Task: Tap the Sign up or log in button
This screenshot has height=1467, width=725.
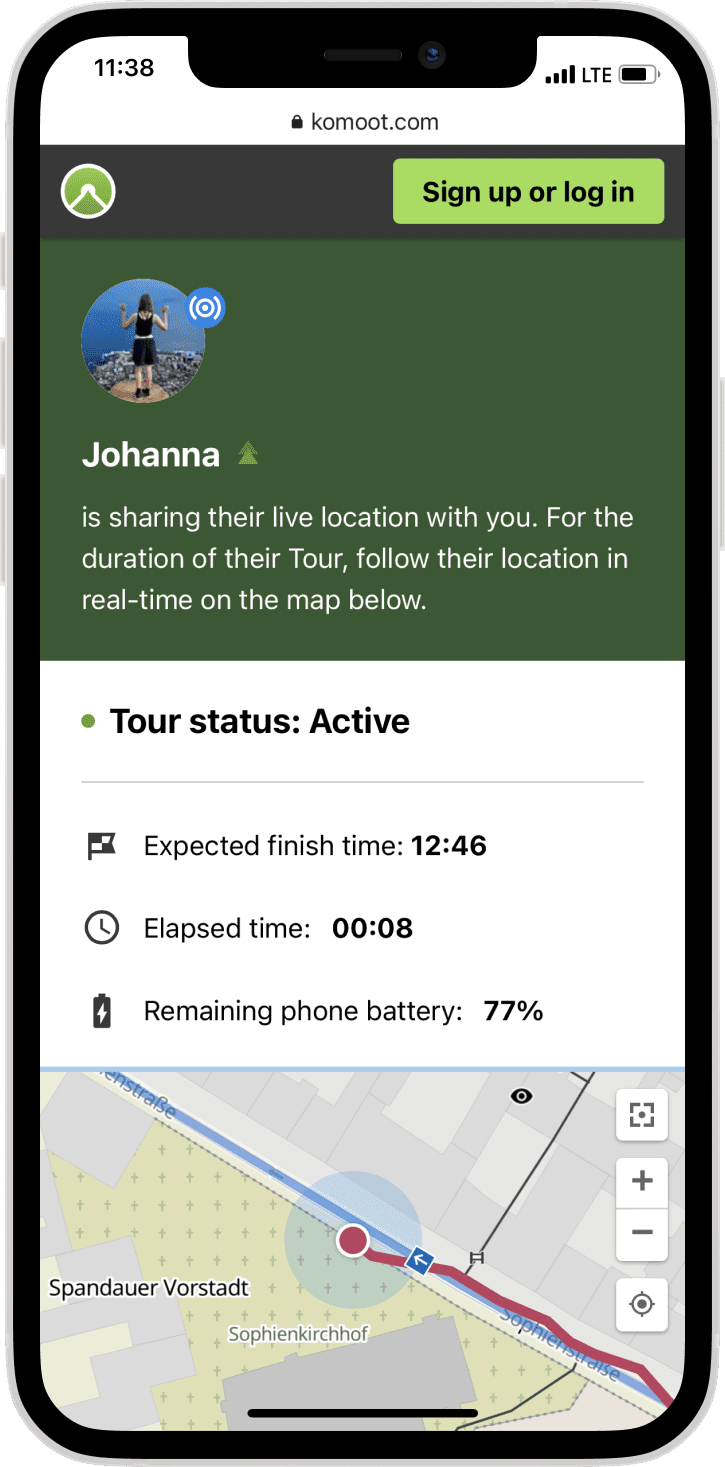Action: pos(528,191)
